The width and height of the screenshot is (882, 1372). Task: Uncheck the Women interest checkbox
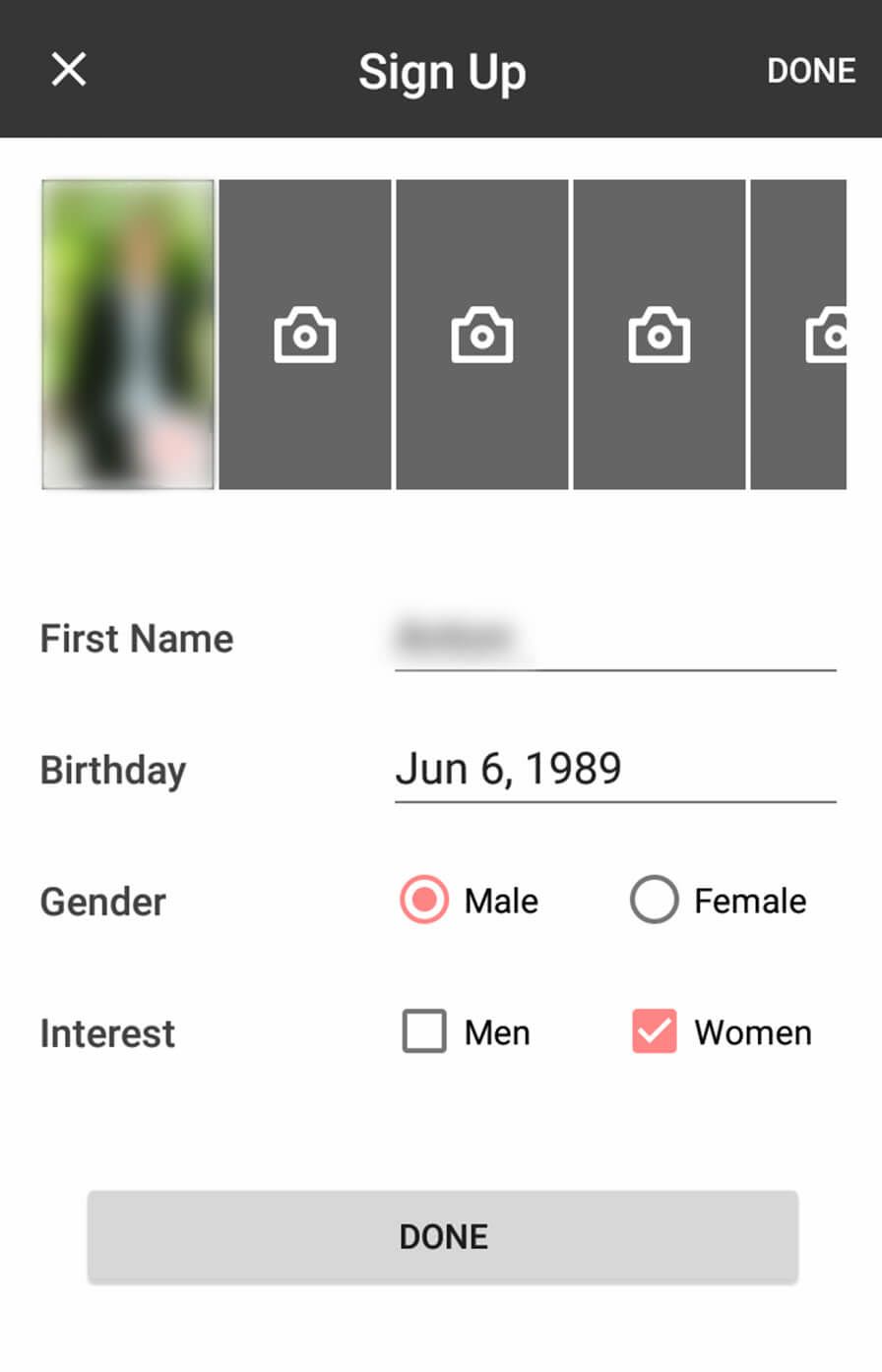pos(653,1031)
